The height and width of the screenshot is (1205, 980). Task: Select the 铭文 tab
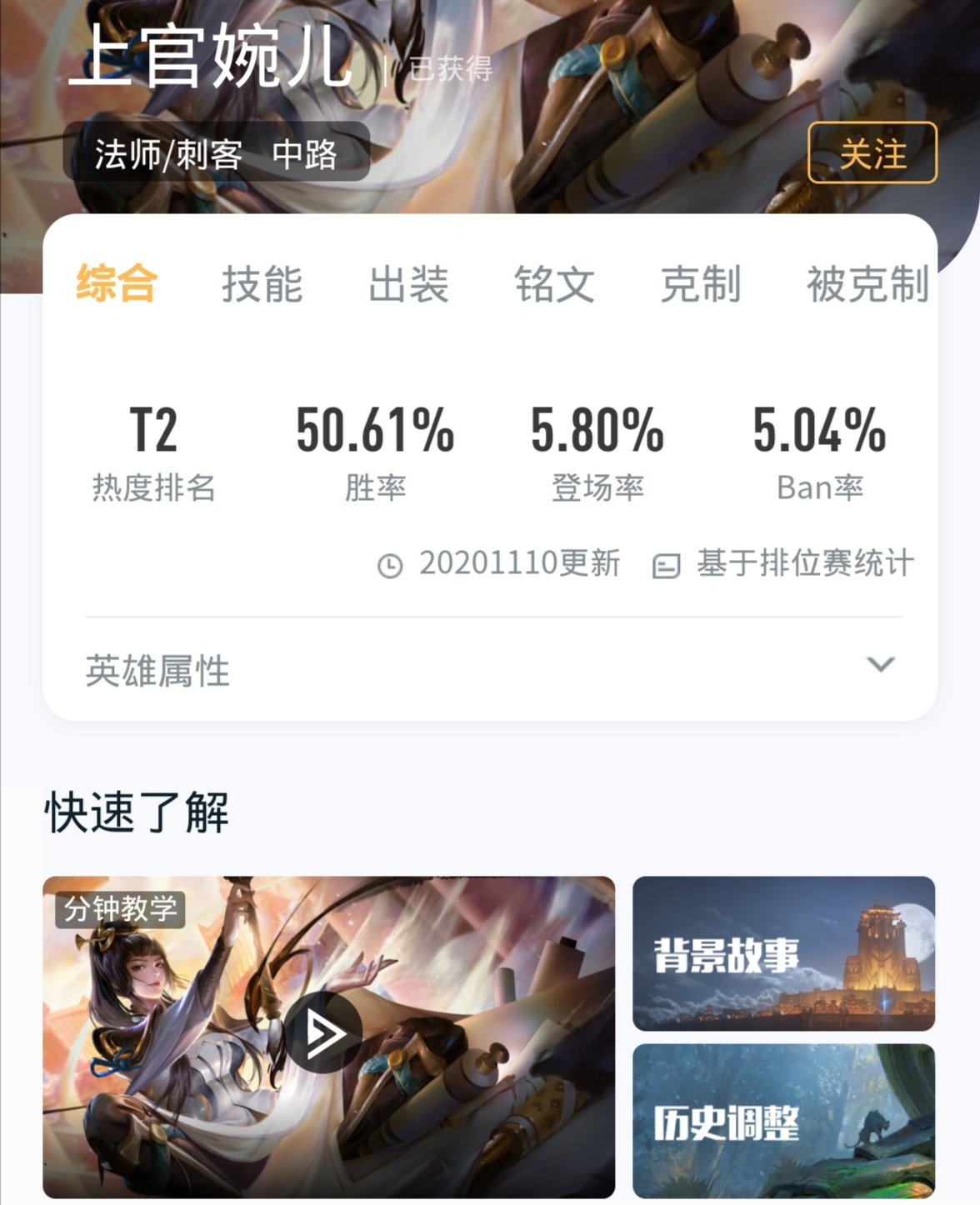555,284
